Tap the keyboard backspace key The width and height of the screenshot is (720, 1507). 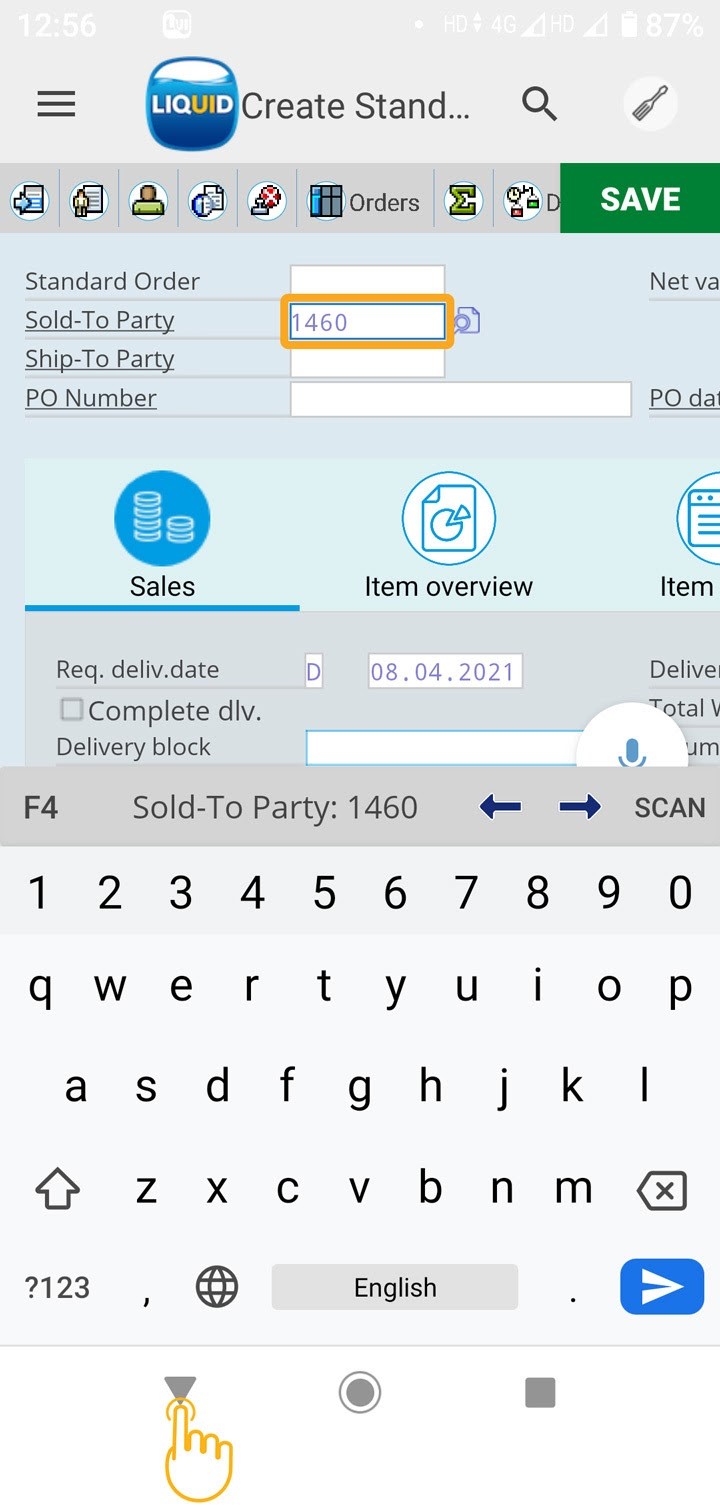(x=661, y=1190)
